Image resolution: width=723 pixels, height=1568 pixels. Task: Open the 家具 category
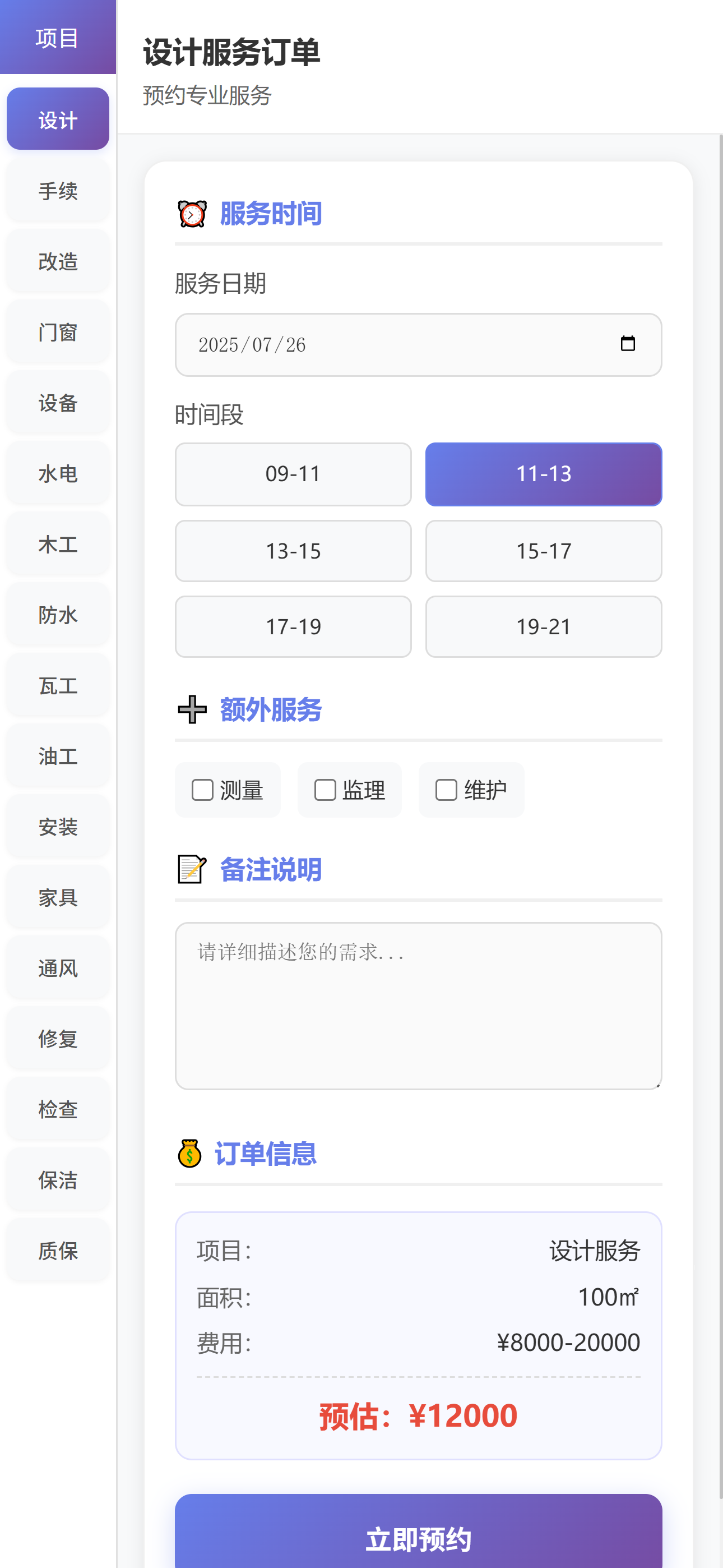coord(58,897)
